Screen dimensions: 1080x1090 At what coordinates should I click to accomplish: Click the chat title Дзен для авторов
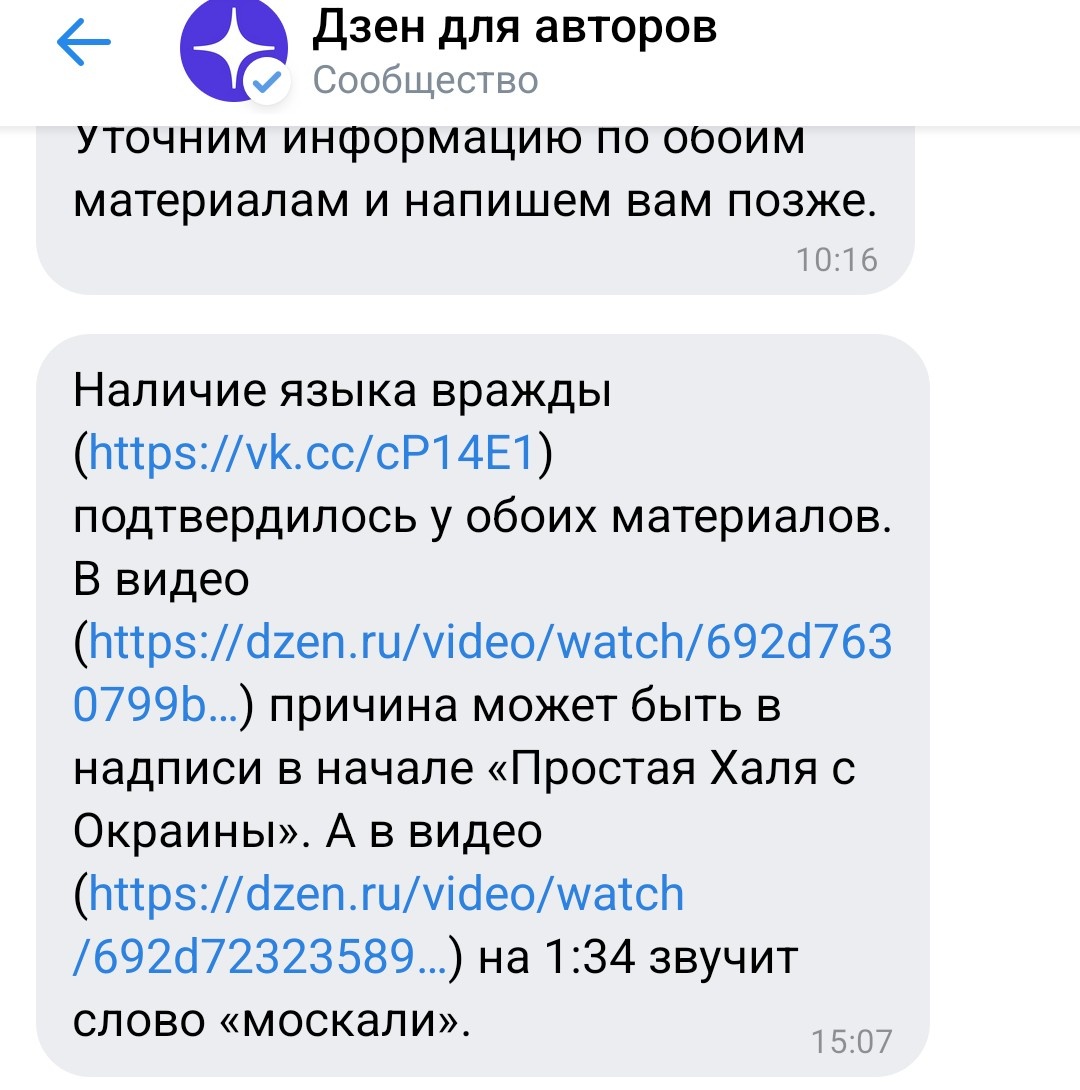pyautogui.click(x=514, y=28)
